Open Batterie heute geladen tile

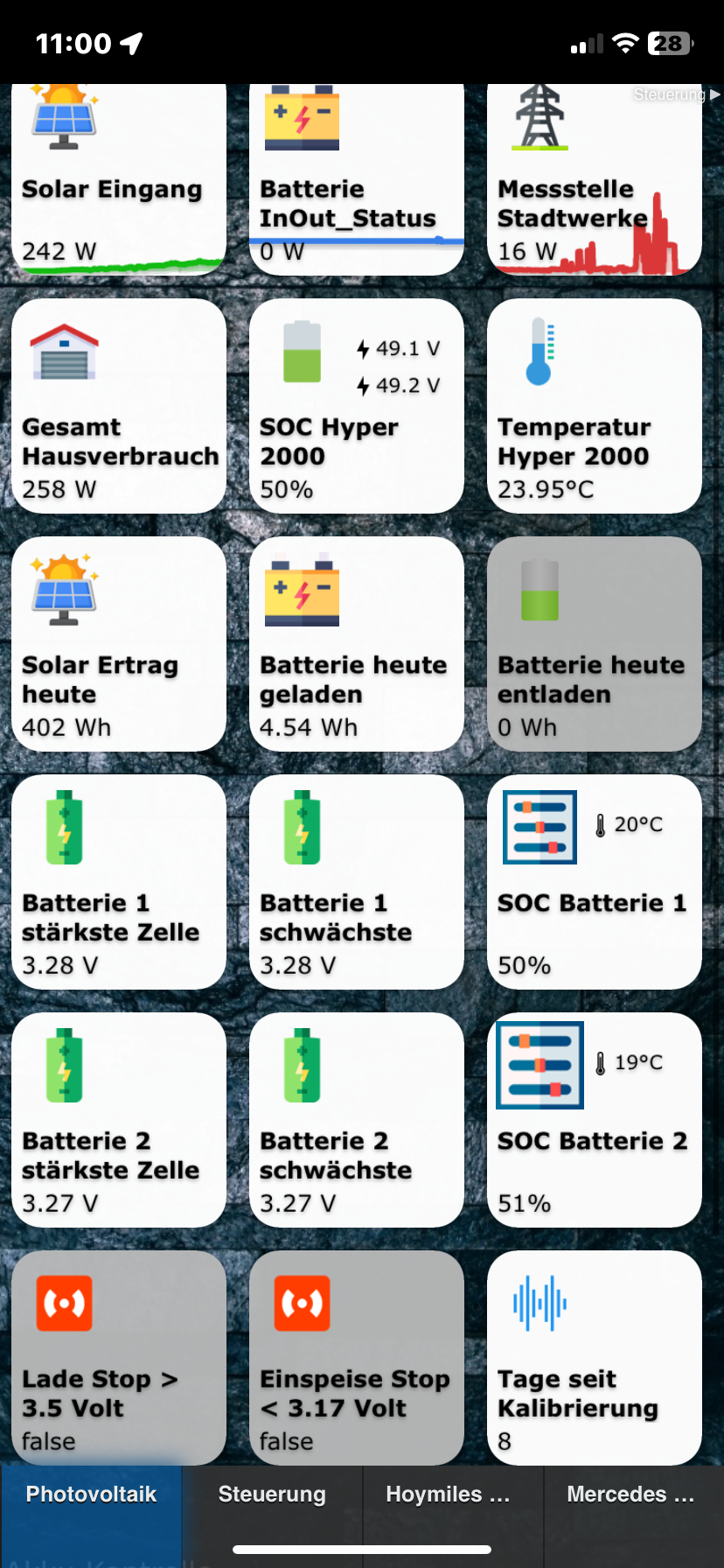coord(357,645)
